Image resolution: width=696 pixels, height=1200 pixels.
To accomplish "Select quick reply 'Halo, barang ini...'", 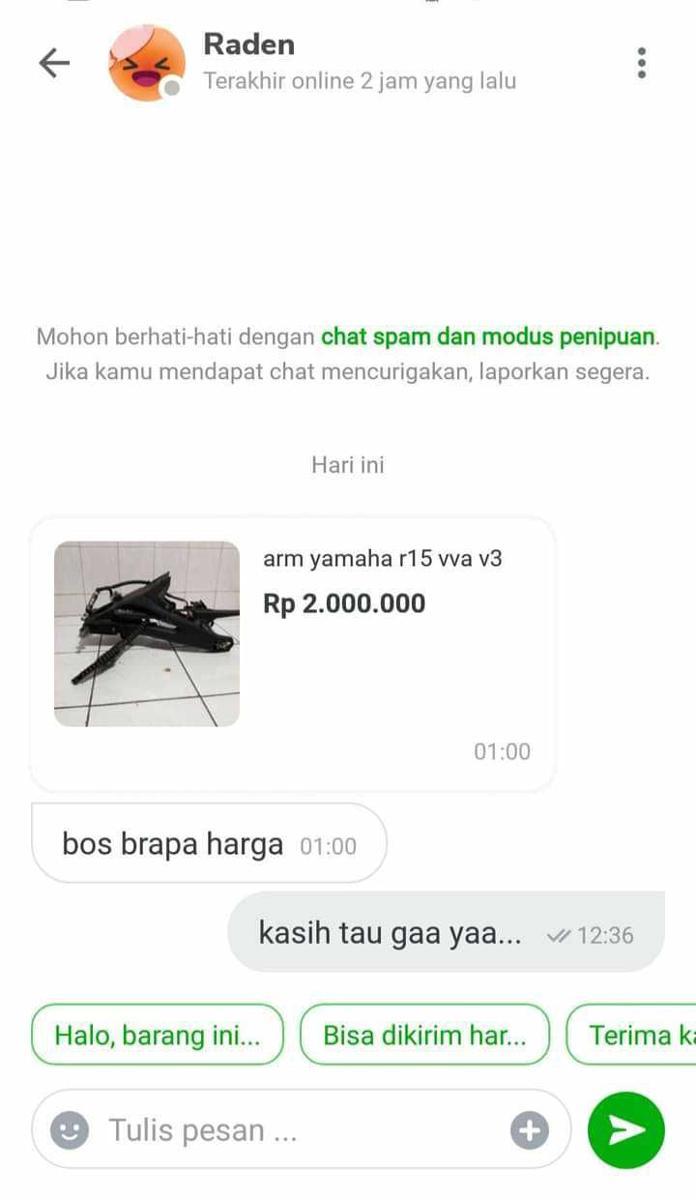I will click(x=157, y=1035).
